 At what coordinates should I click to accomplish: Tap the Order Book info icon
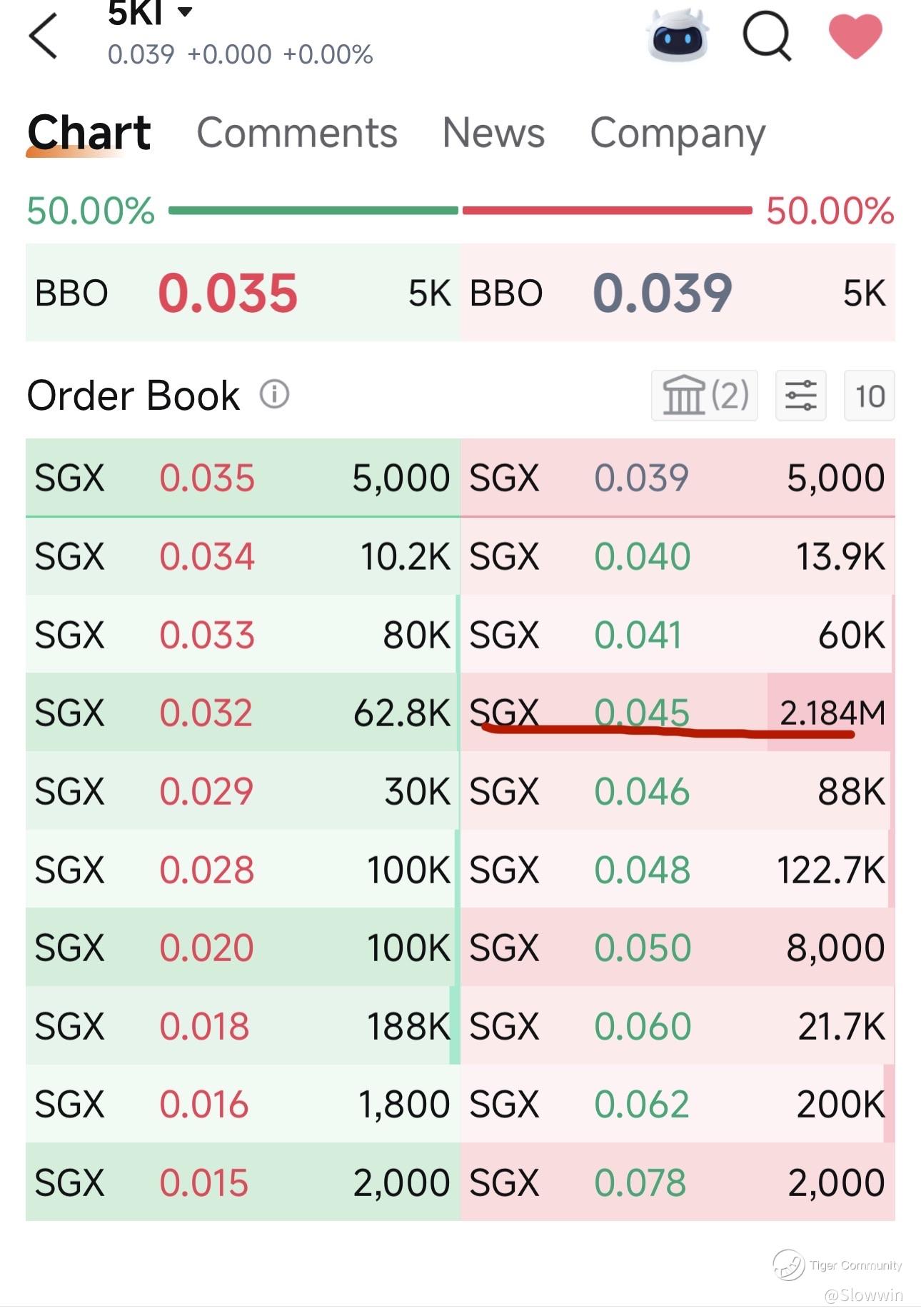274,394
